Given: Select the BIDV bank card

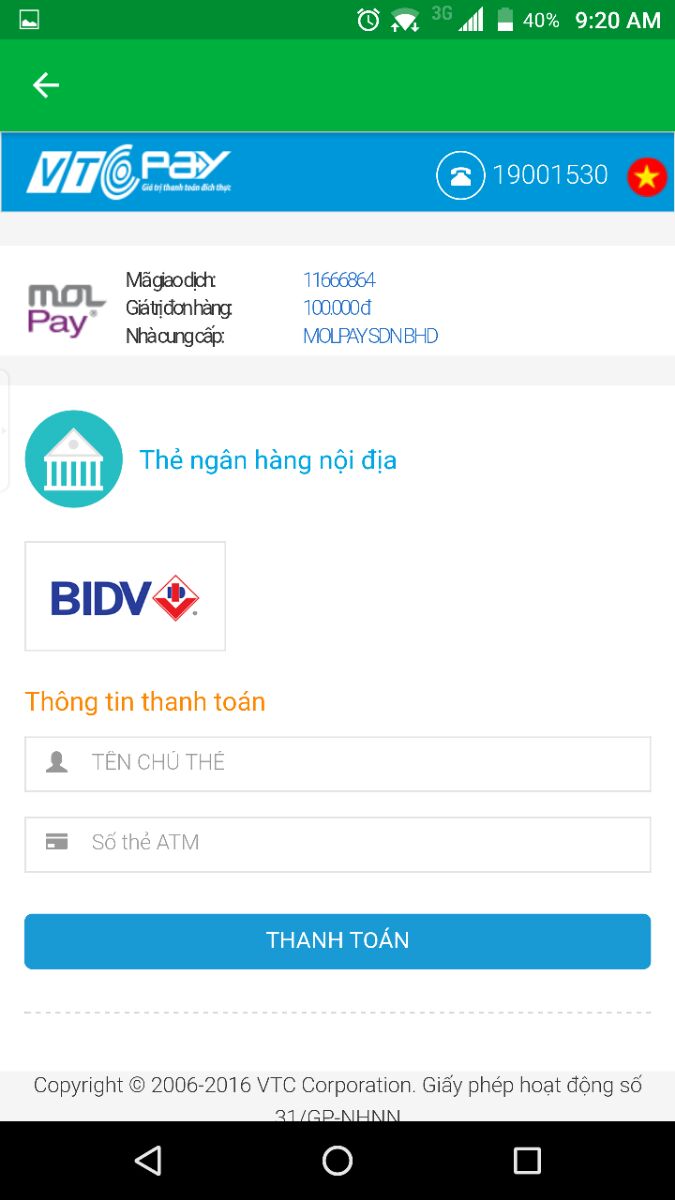Looking at the screenshot, I should click(x=125, y=596).
